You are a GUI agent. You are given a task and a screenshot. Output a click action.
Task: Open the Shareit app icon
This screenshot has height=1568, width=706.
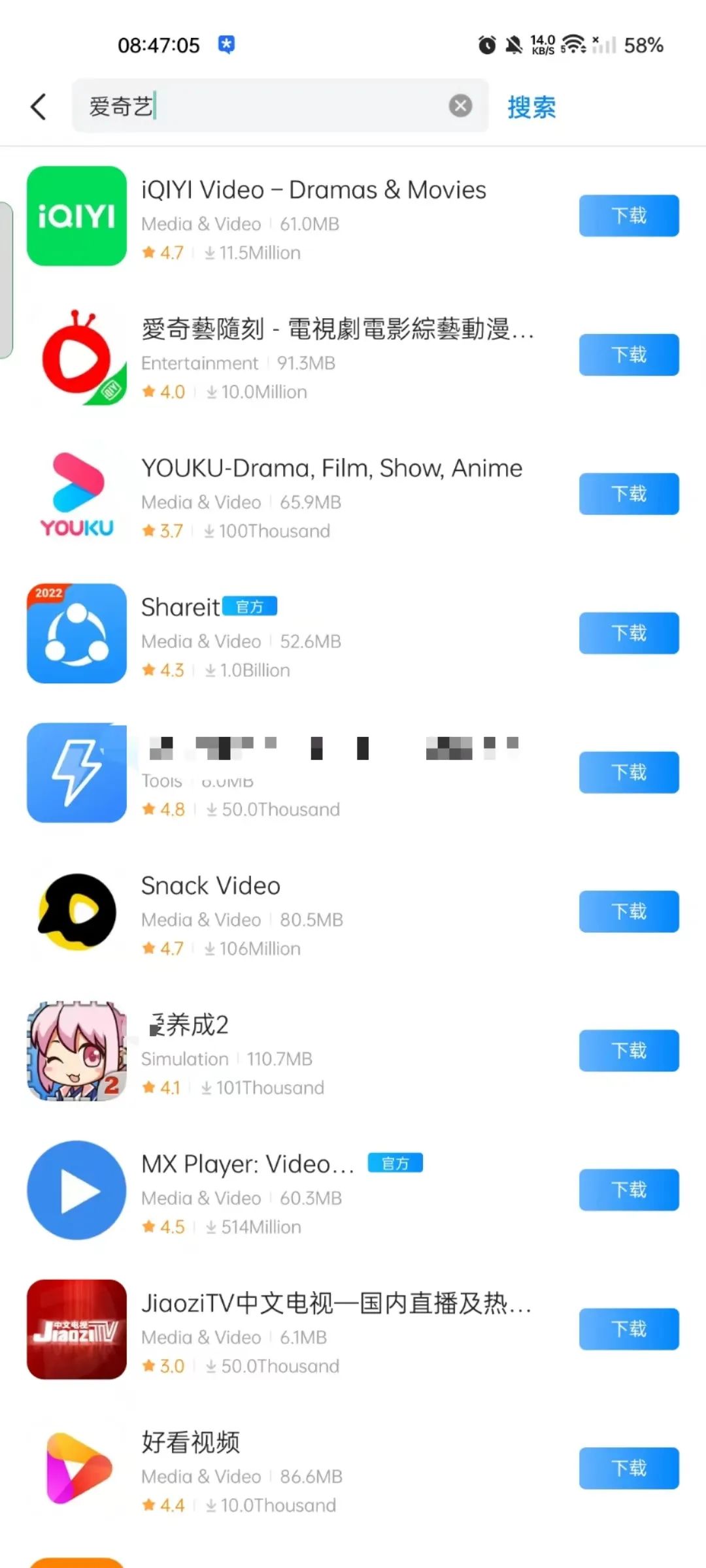(76, 632)
